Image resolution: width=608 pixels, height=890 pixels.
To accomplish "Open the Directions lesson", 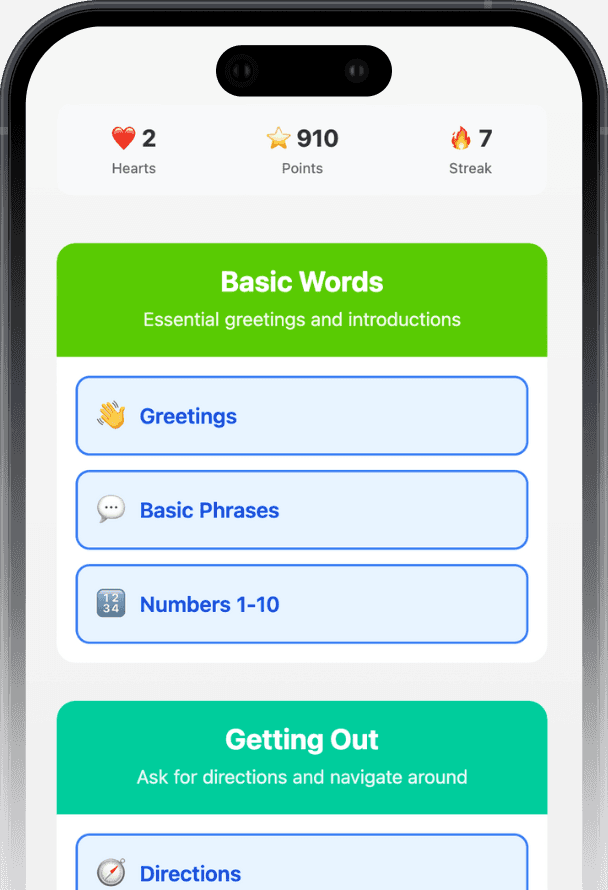I will coord(301,868).
